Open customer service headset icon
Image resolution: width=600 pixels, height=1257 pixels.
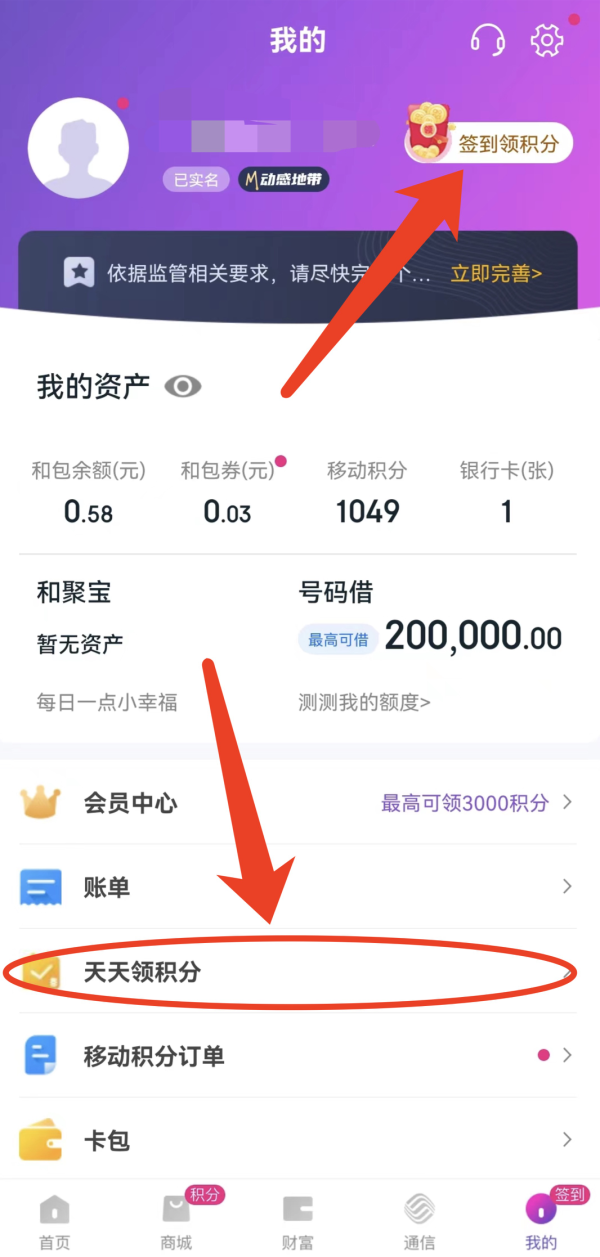point(487,41)
